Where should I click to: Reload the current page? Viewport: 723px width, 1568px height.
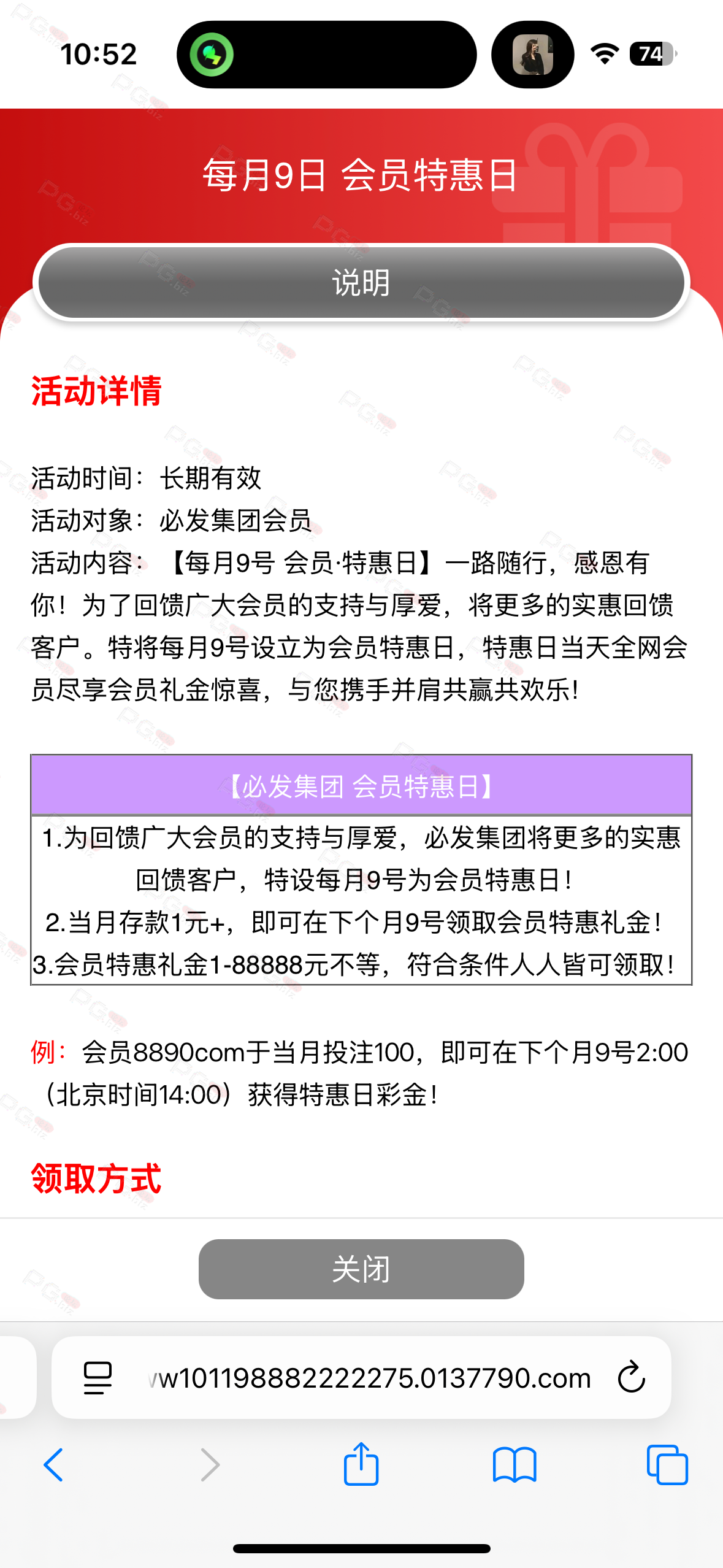point(631,1377)
